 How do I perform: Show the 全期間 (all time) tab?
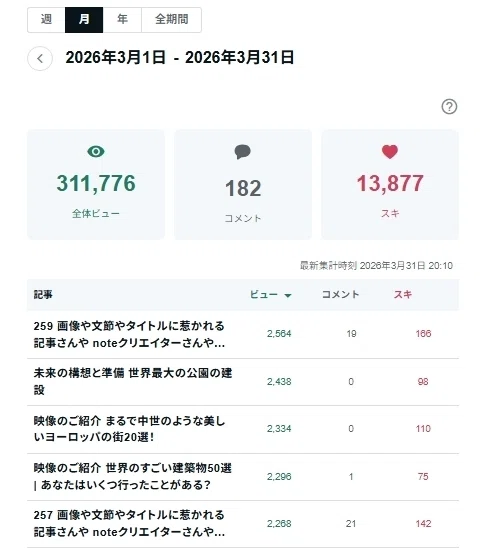(172, 20)
